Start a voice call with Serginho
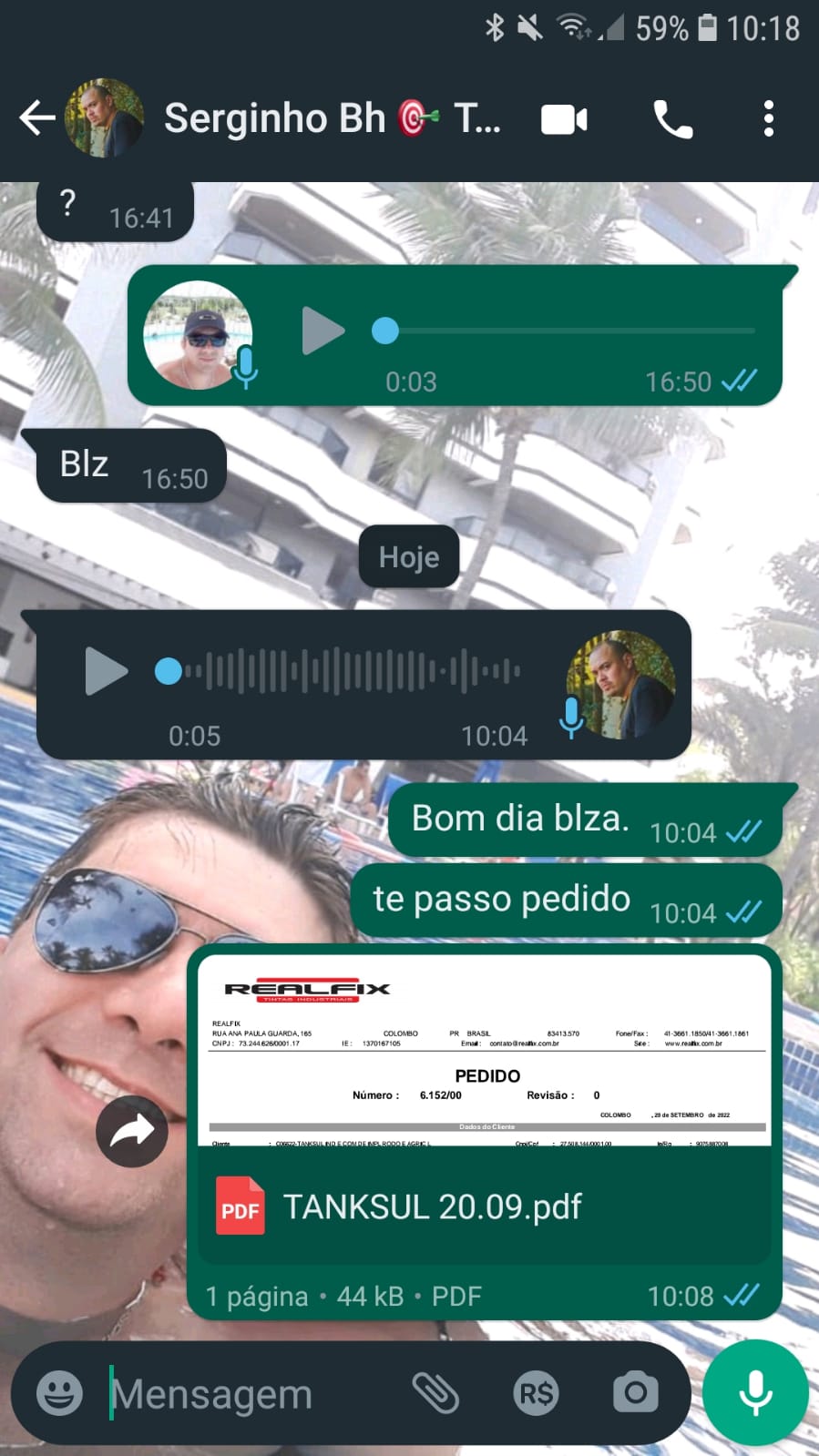 (672, 119)
